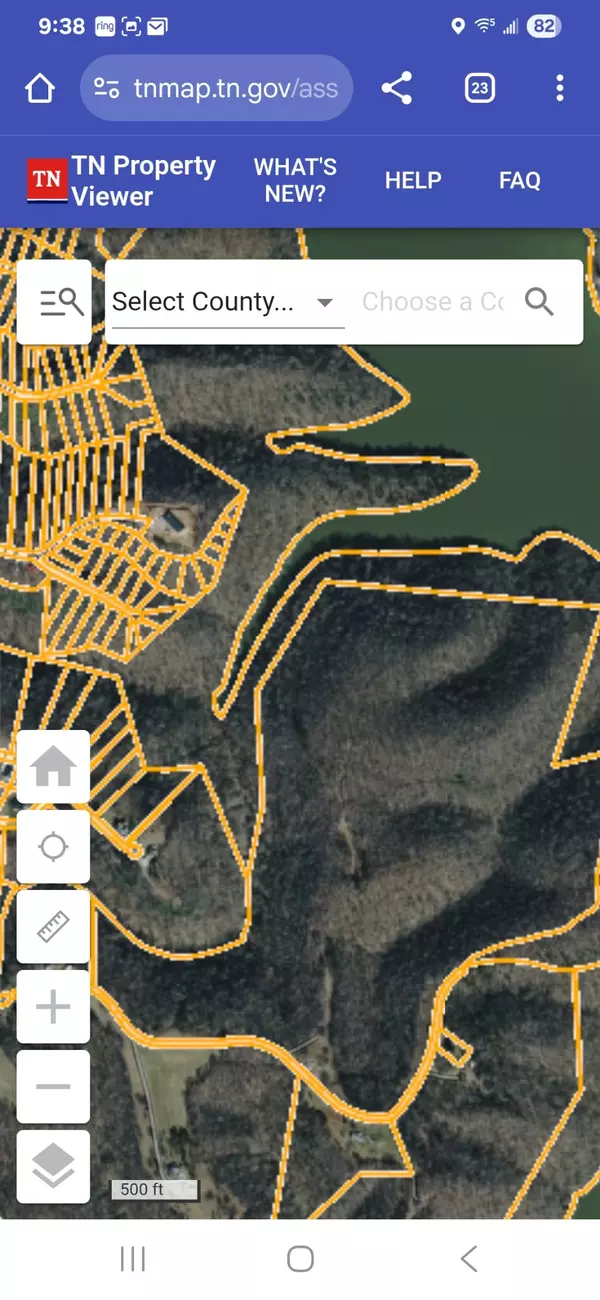The image size is (600, 1300).
Task: Go to the browser home page
Action: pos(40,88)
